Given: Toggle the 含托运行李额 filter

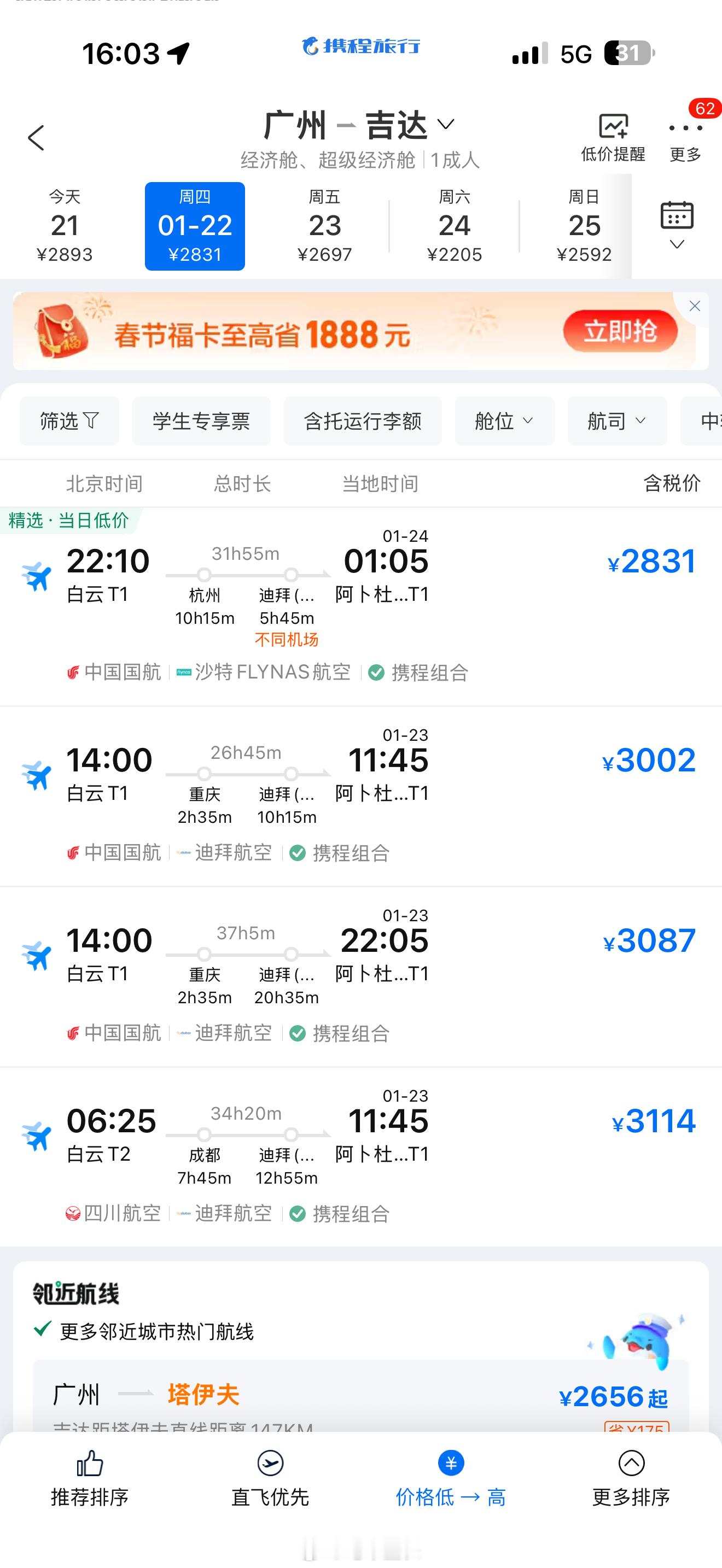Looking at the screenshot, I should pyautogui.click(x=362, y=420).
